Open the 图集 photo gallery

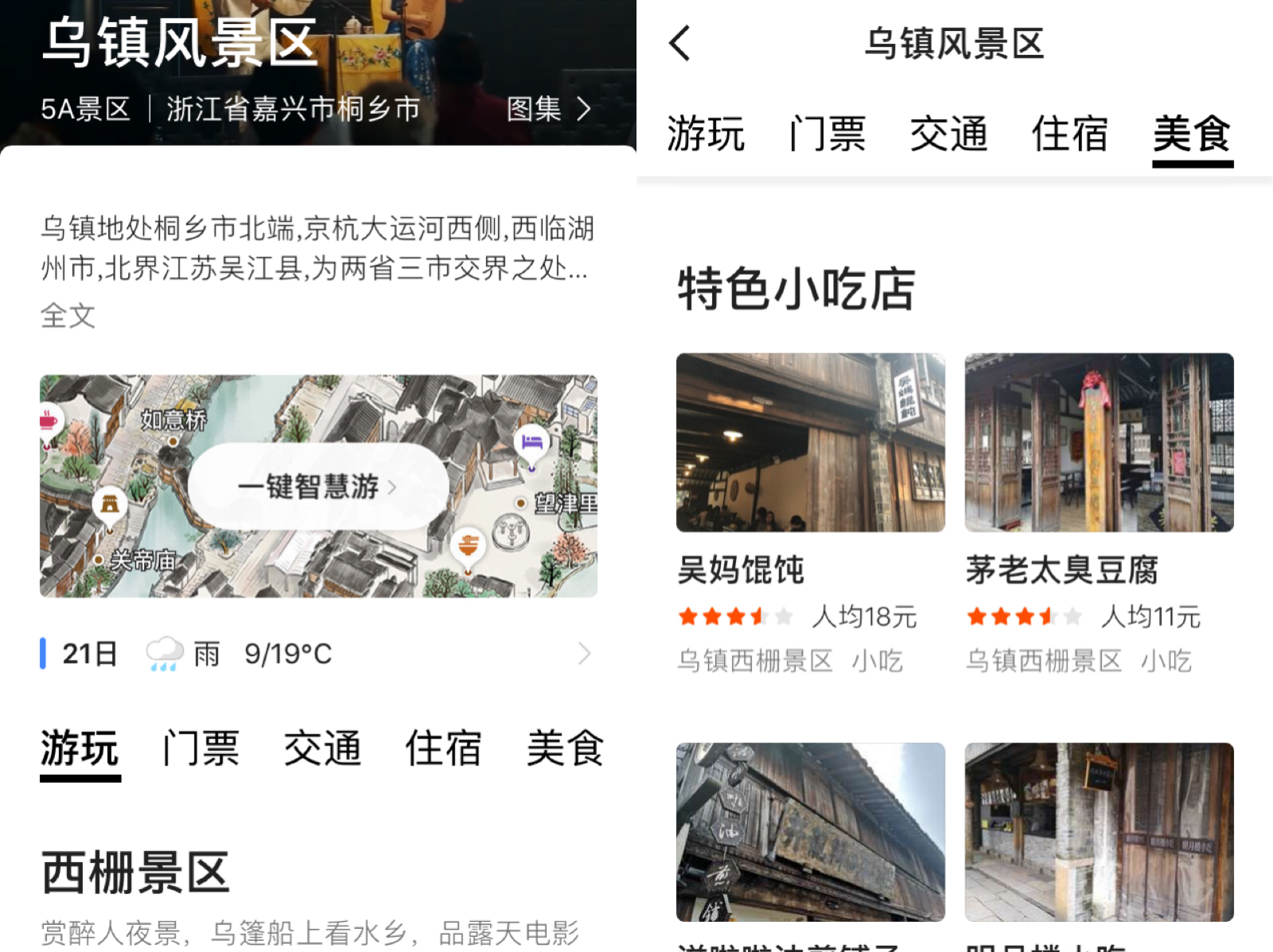tap(549, 109)
